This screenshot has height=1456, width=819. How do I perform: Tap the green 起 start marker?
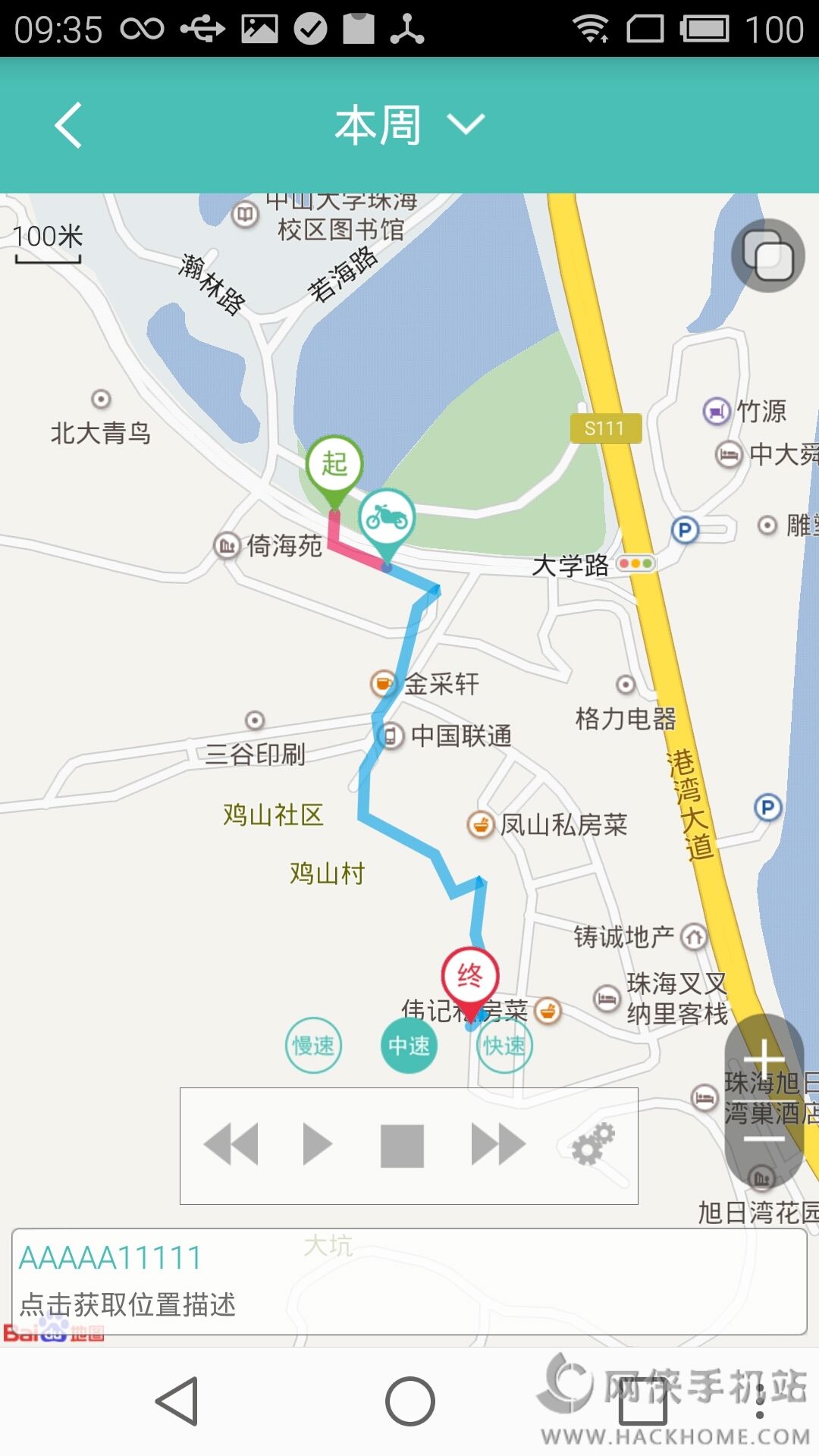(334, 464)
